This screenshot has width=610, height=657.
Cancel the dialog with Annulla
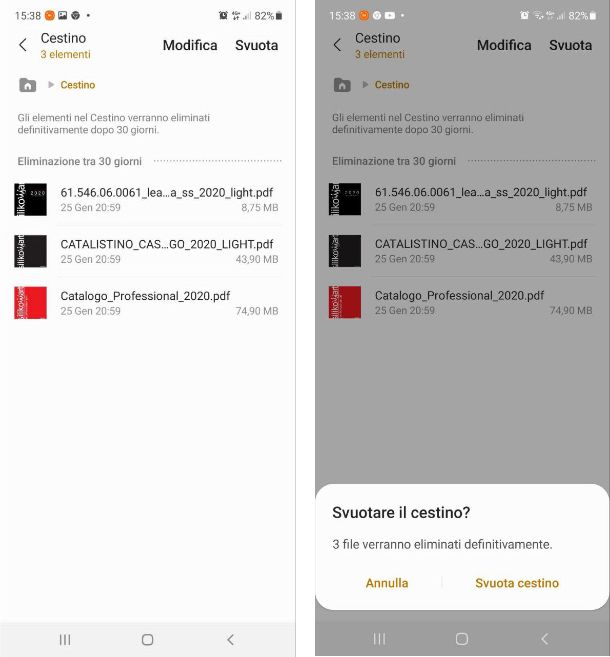click(387, 583)
